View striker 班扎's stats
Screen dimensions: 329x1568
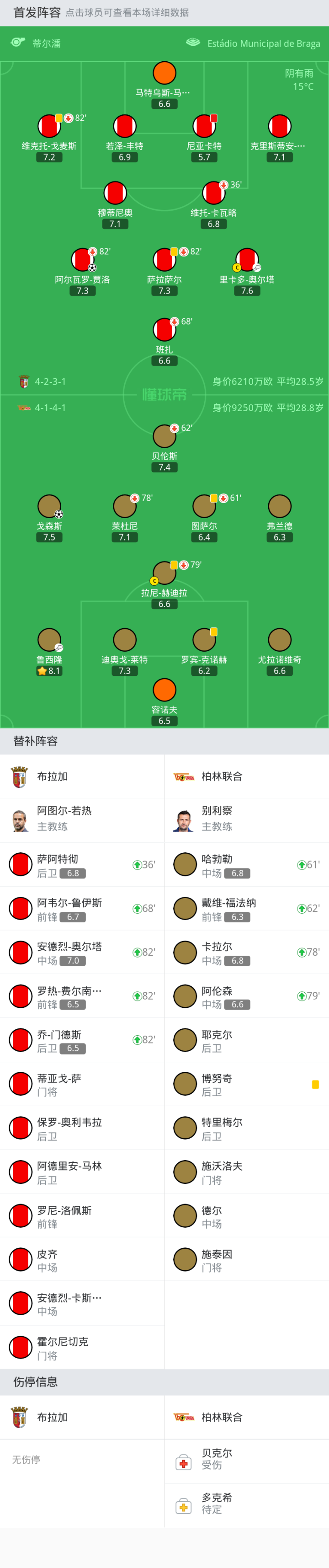pyautogui.click(x=164, y=331)
